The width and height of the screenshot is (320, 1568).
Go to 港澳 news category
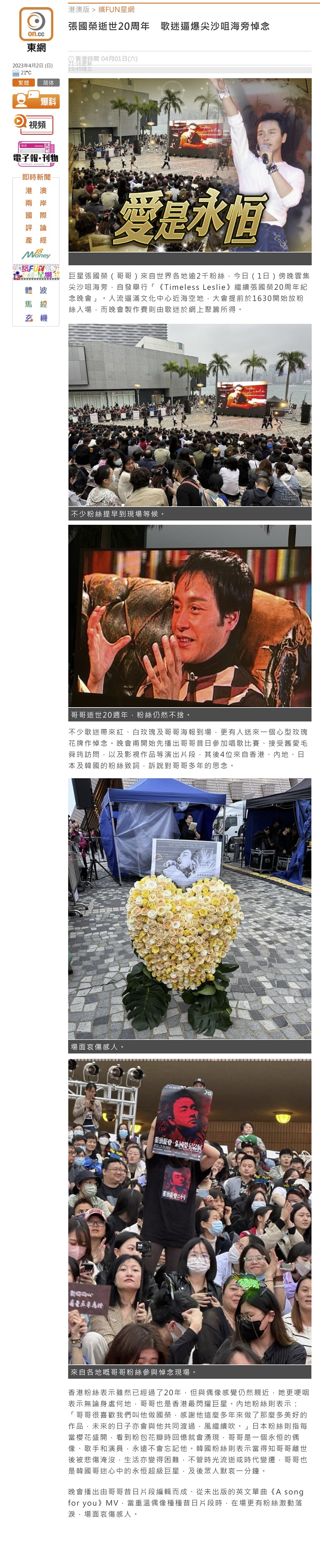pyautogui.click(x=36, y=191)
